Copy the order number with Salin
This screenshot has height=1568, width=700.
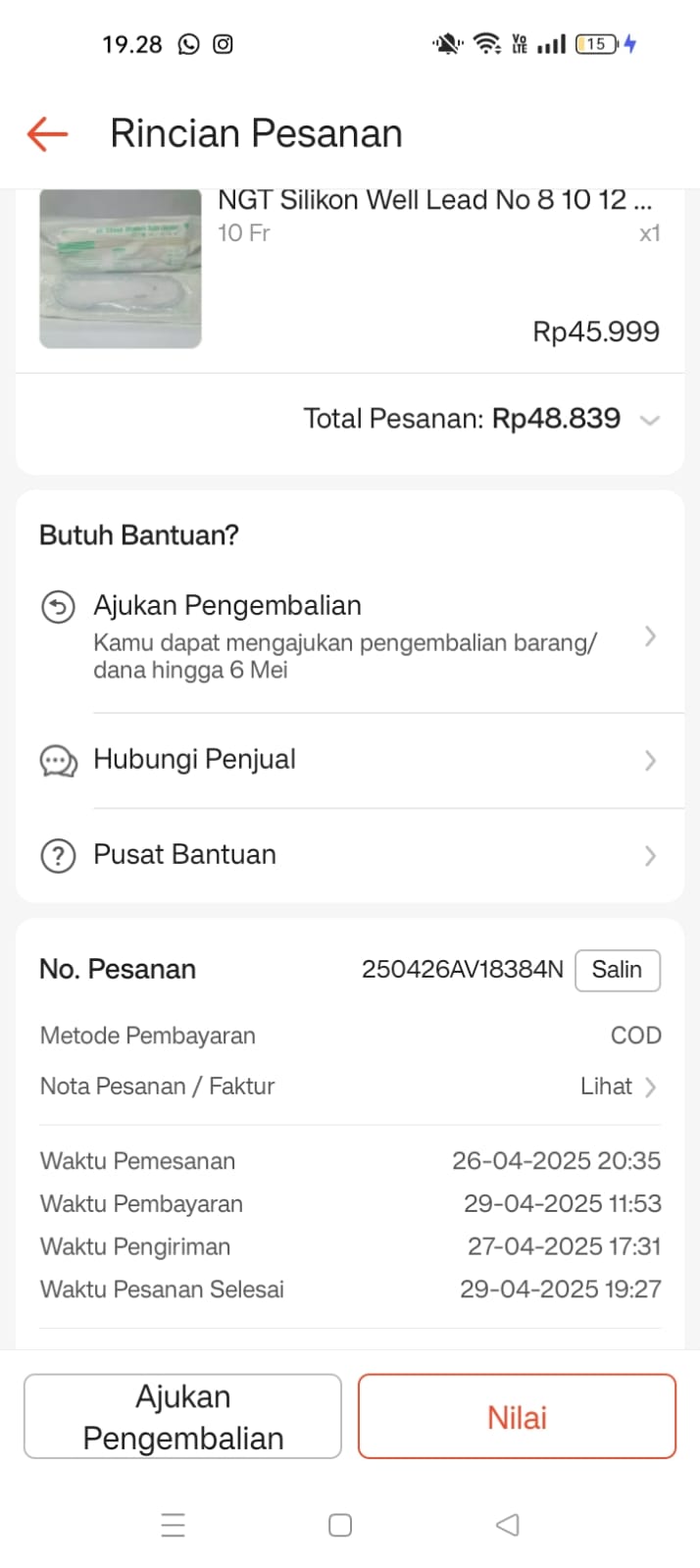pyautogui.click(x=617, y=970)
